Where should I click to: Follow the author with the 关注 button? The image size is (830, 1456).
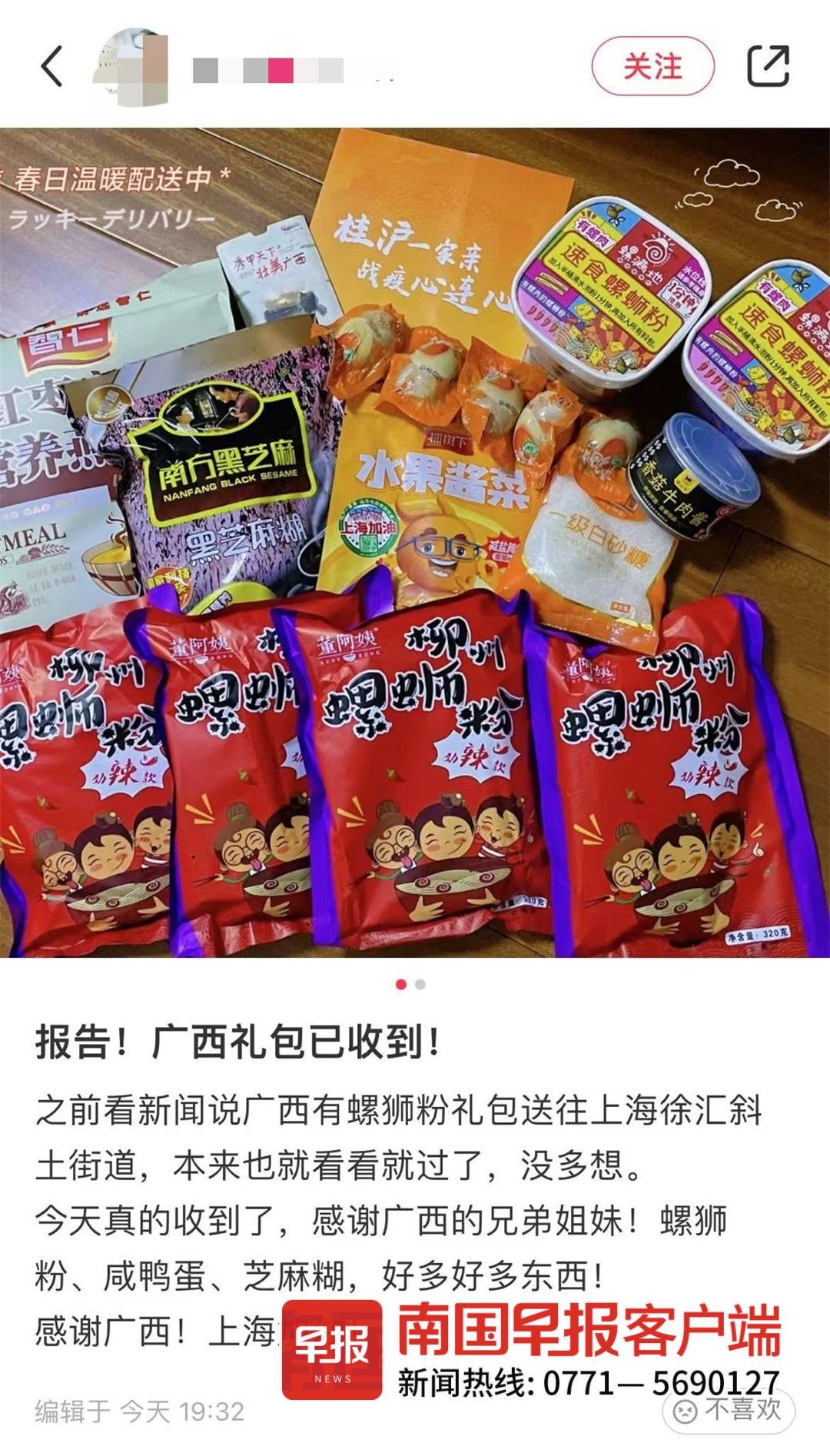(x=652, y=67)
